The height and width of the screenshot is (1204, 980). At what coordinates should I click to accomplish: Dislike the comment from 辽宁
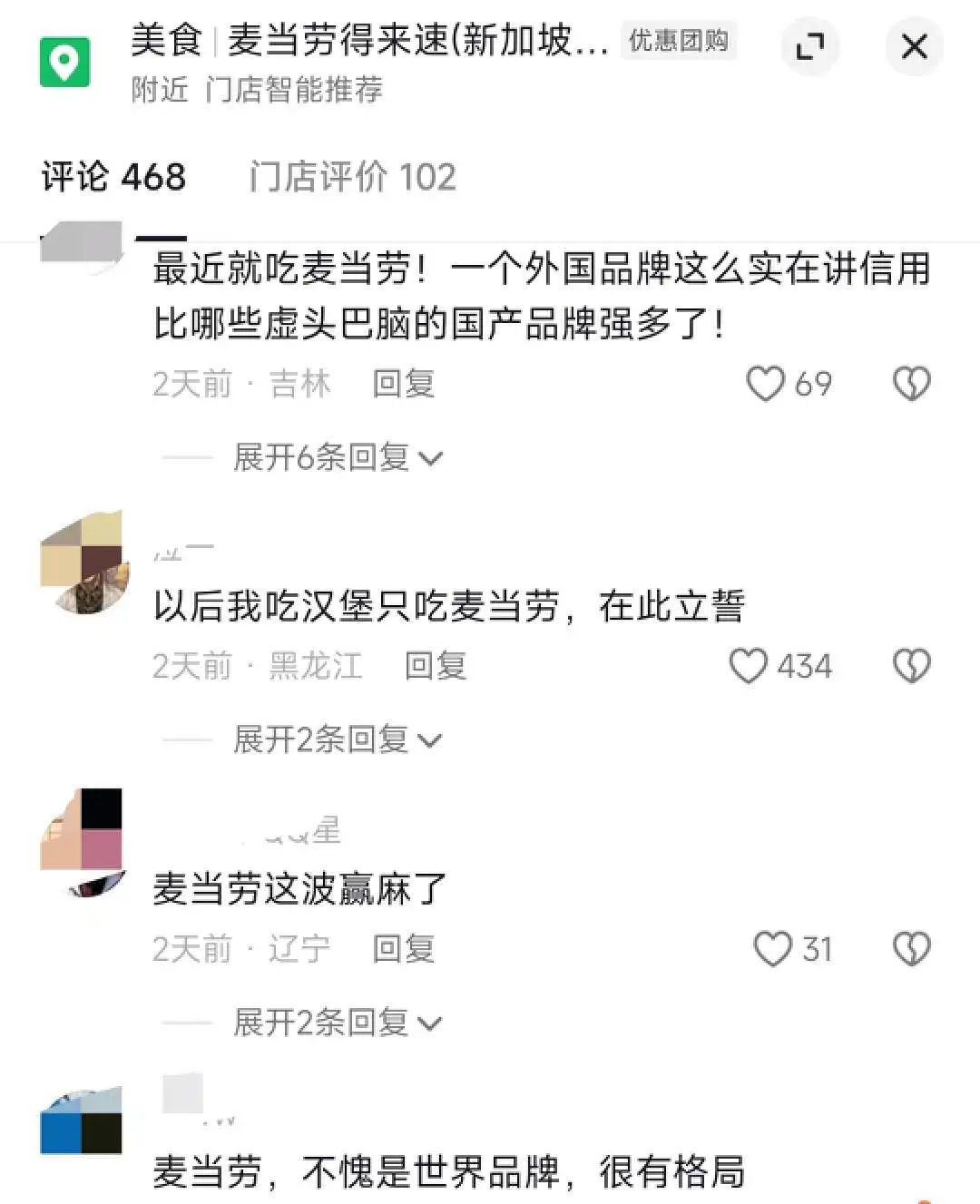(911, 949)
